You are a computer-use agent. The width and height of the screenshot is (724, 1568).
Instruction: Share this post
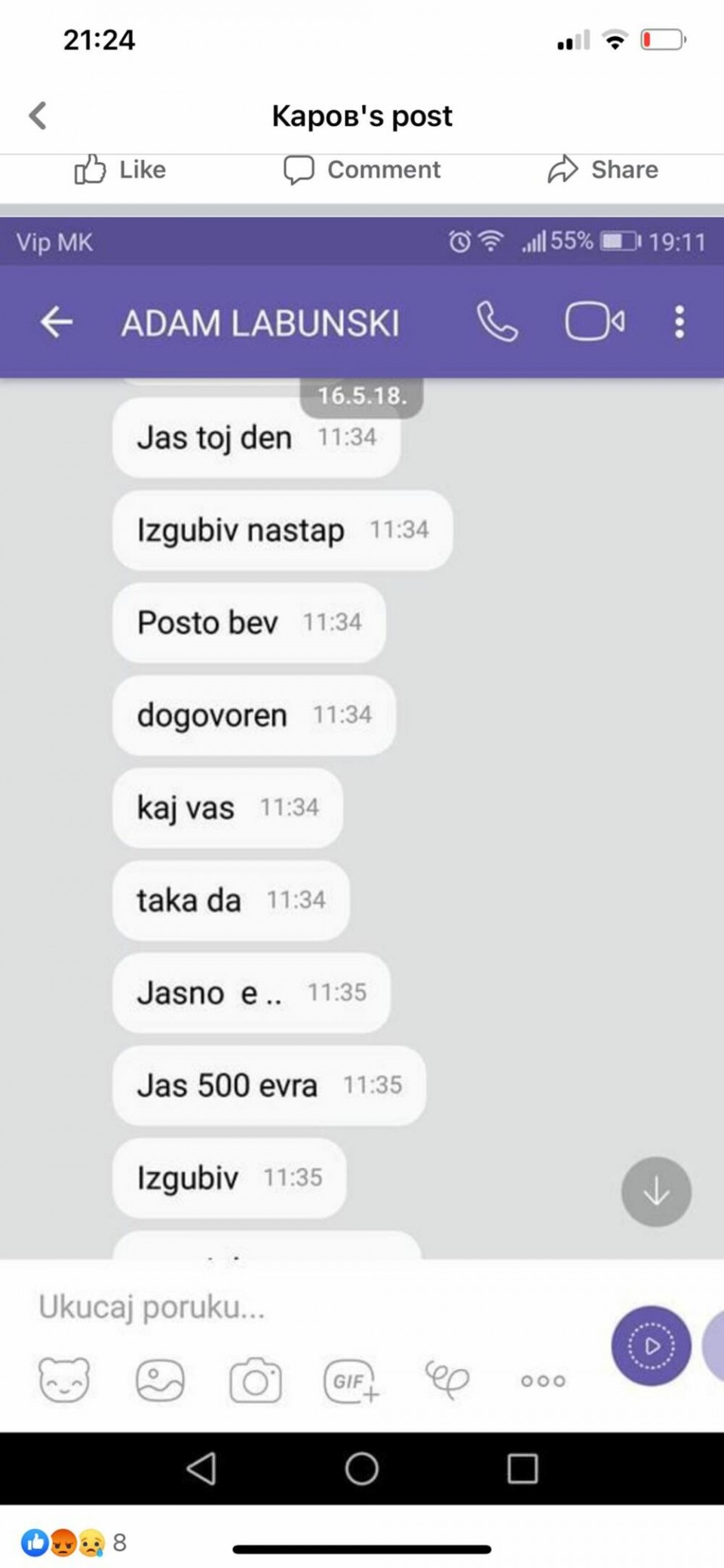coord(603,170)
